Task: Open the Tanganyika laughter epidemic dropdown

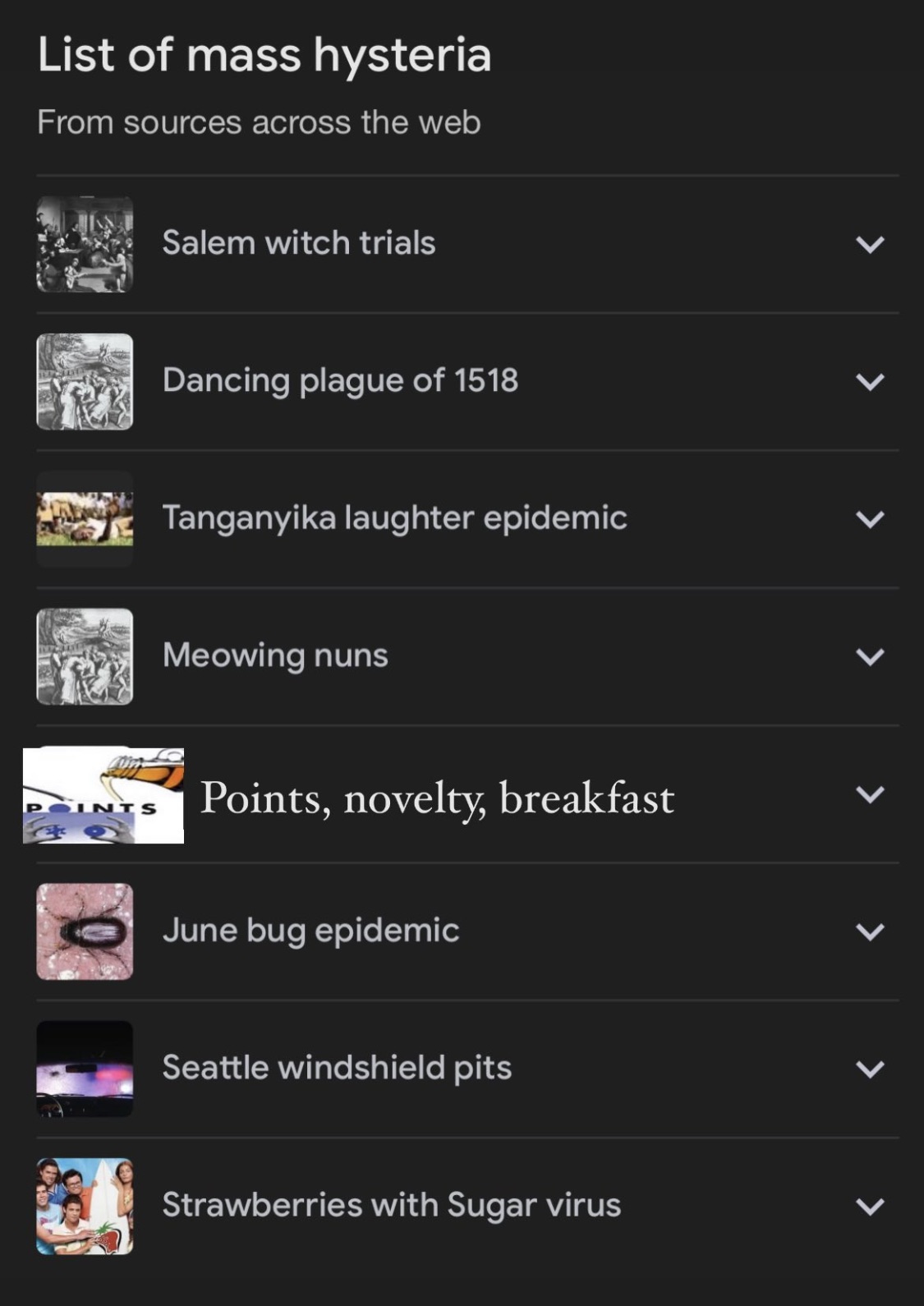Action: point(869,518)
